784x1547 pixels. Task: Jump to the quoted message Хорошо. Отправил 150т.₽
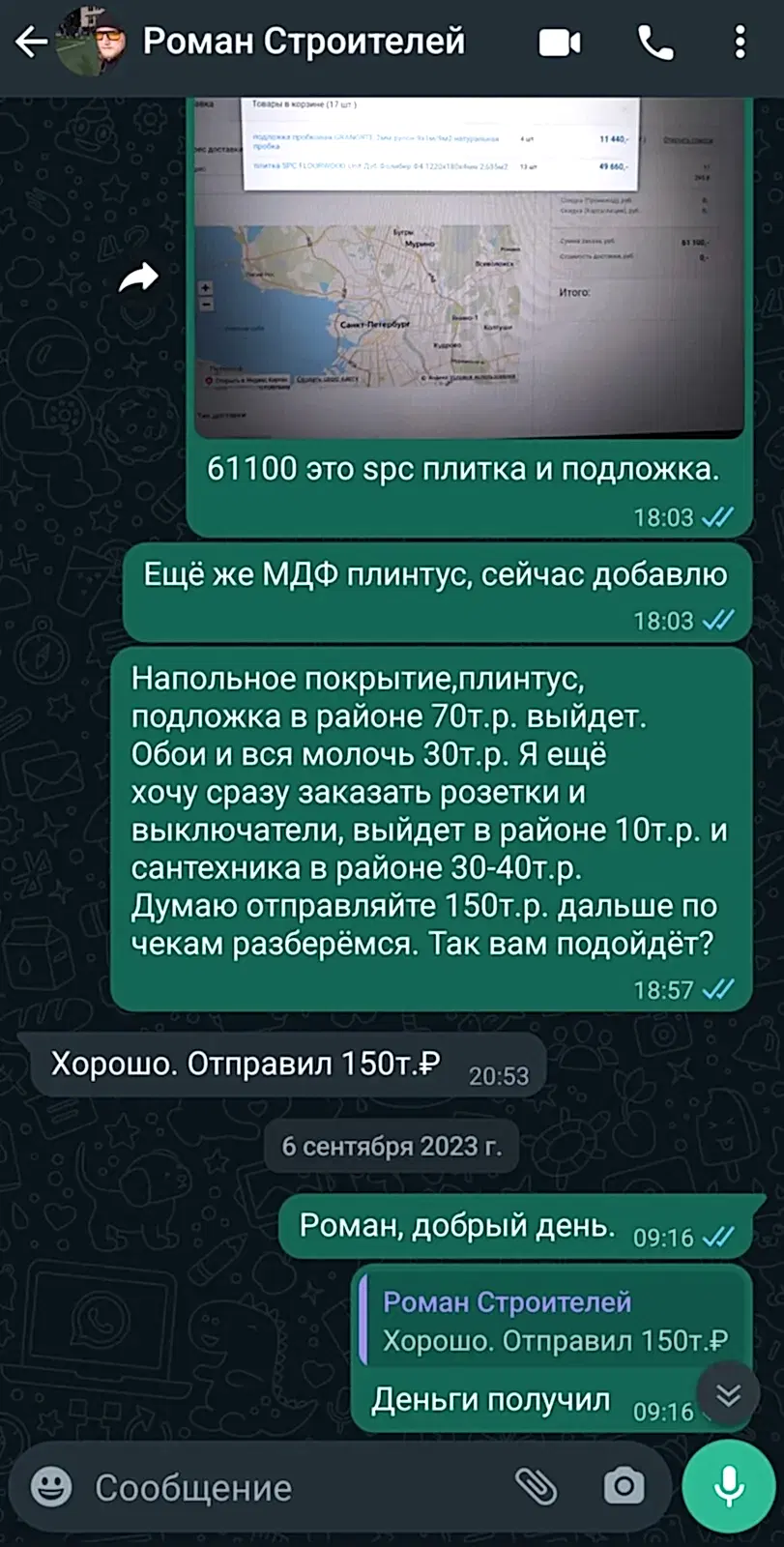[x=553, y=1322]
